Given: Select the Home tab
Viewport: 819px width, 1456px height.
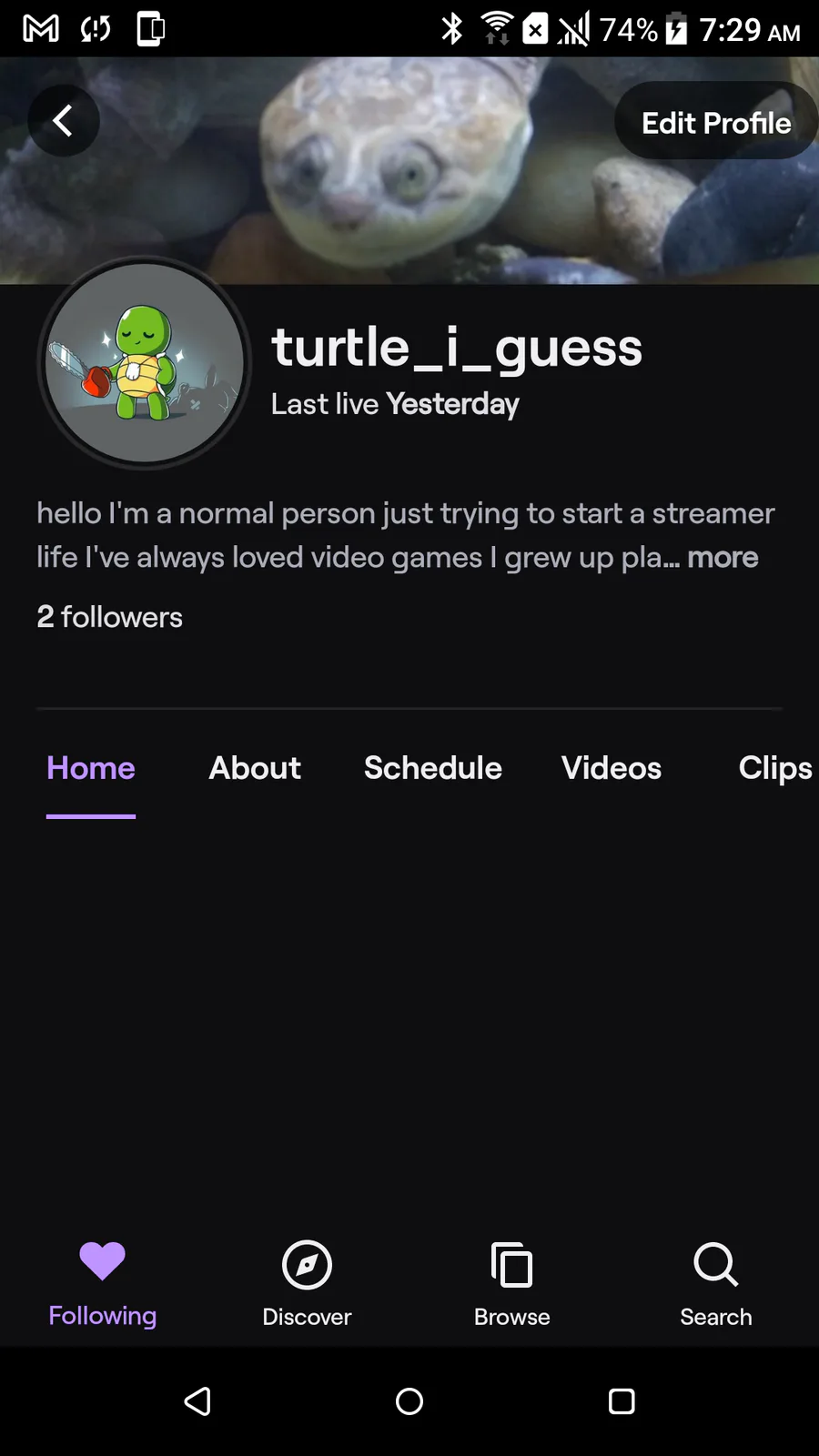Looking at the screenshot, I should (x=91, y=768).
